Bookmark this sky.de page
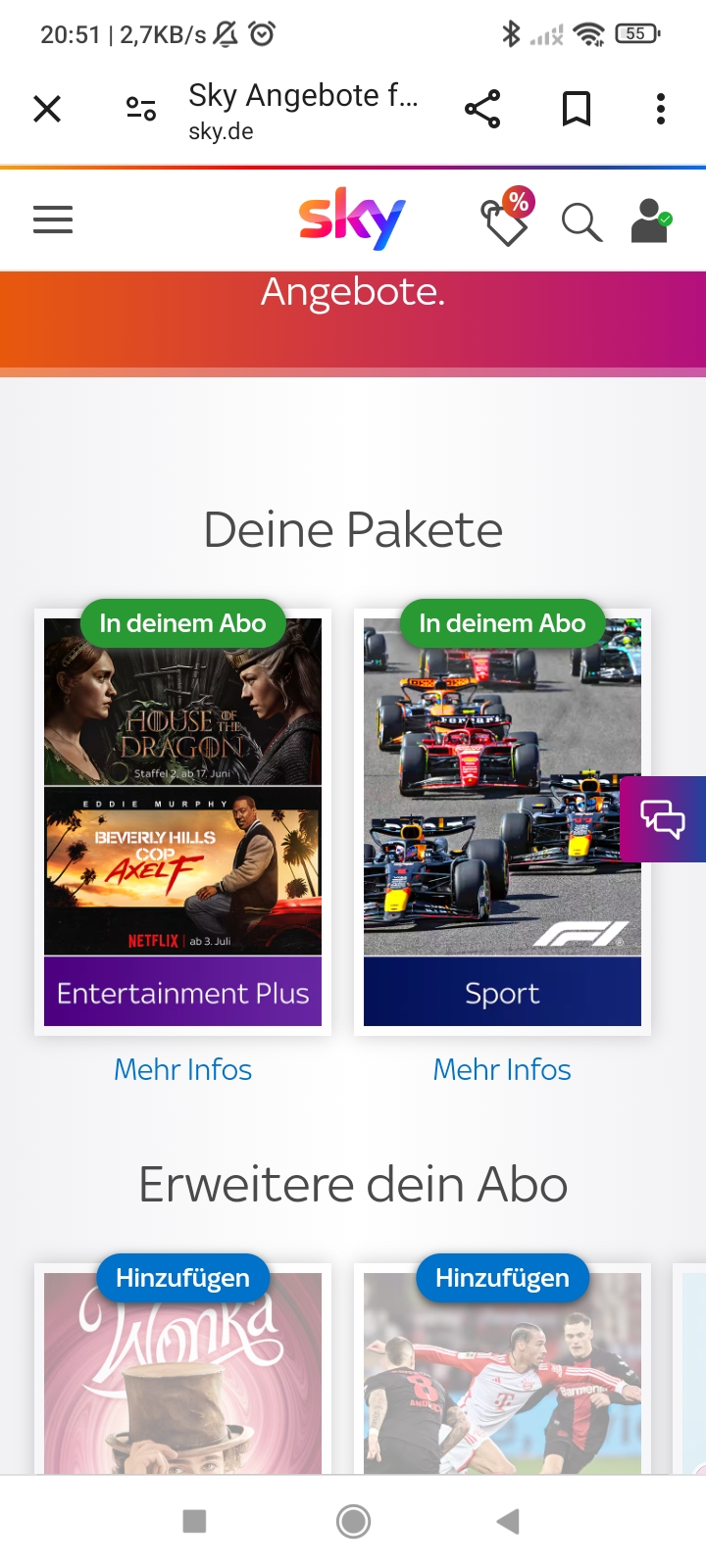 577,109
